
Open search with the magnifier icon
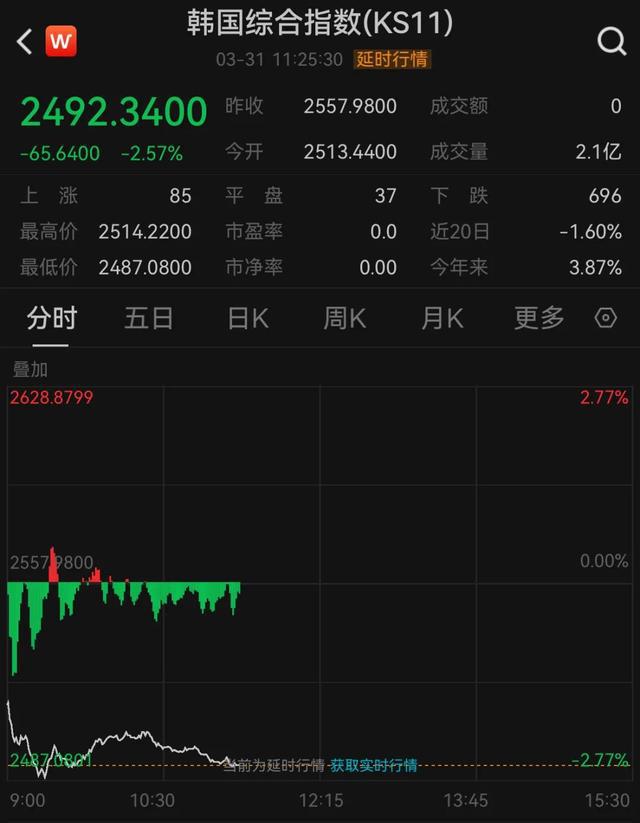610,42
